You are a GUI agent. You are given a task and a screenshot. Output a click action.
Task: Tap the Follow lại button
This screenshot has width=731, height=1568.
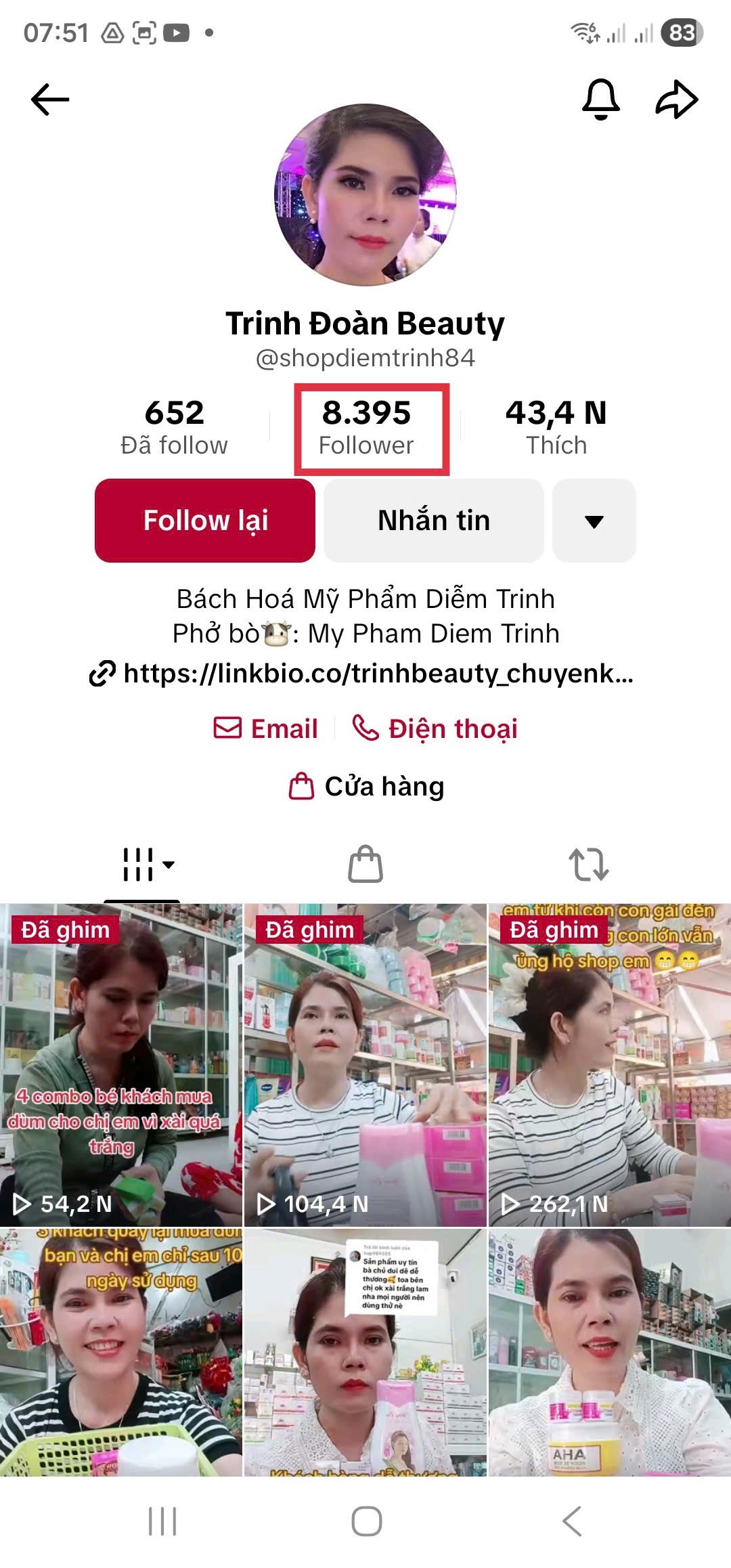205,521
